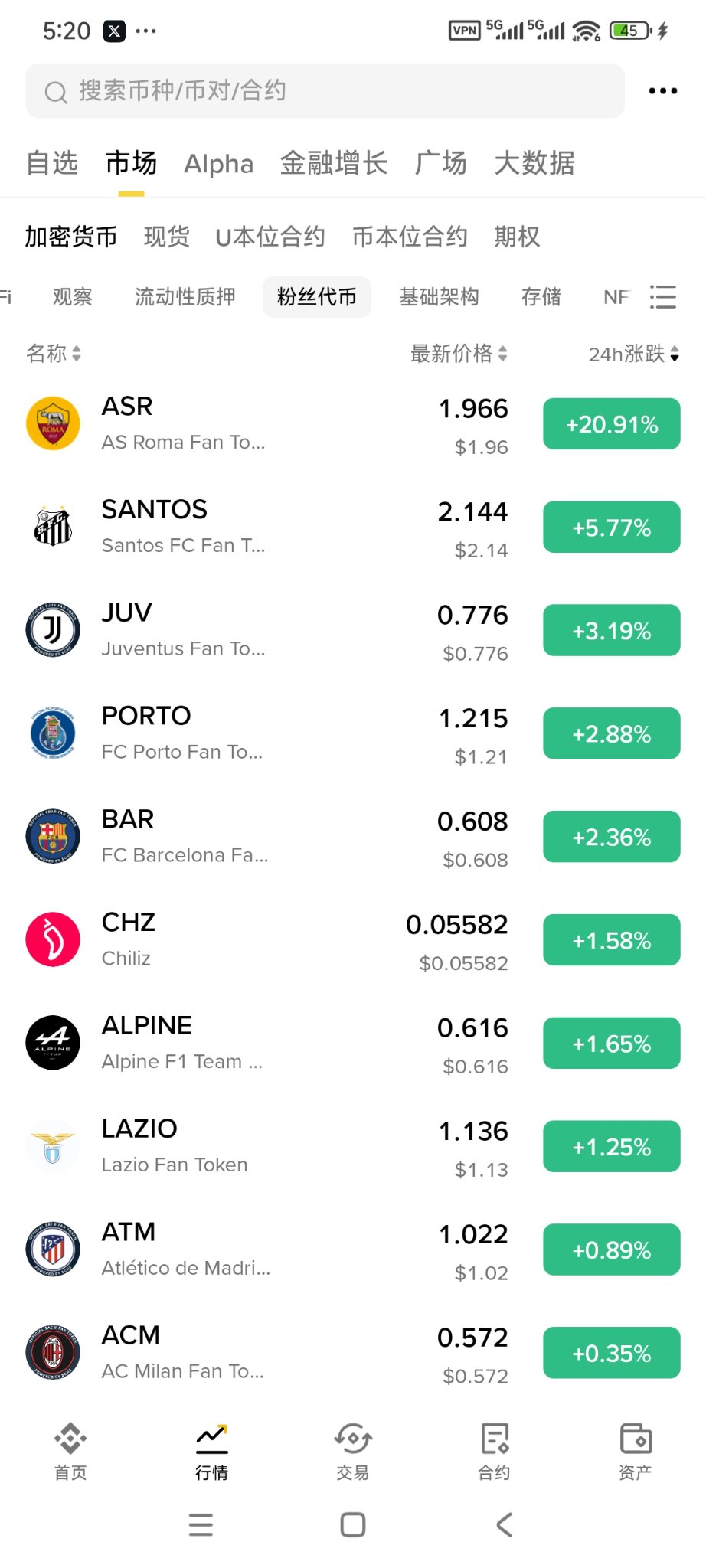Screen dimensions: 706x1568
Task: Sort the list by 最新价格
Action: [458, 354]
